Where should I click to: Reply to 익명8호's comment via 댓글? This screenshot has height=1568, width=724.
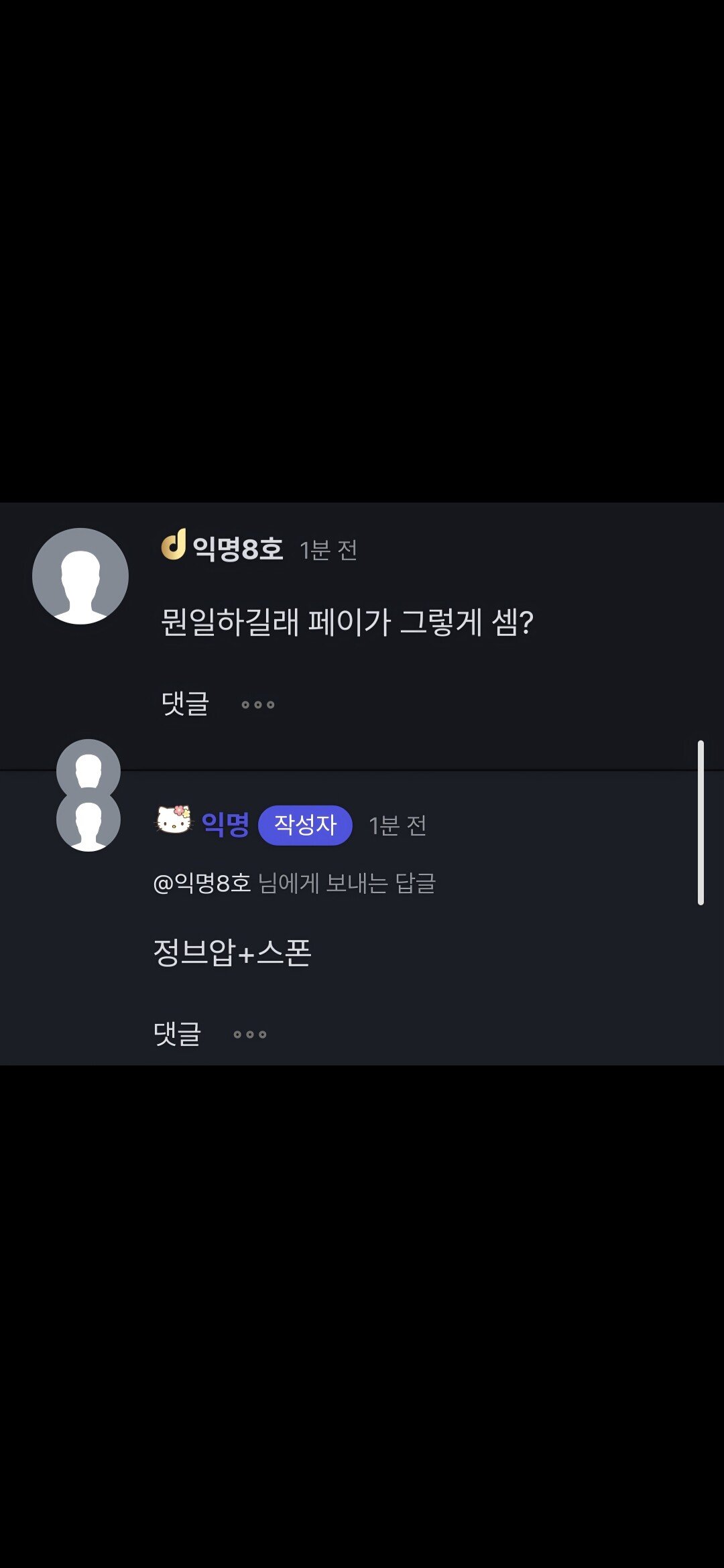point(186,704)
